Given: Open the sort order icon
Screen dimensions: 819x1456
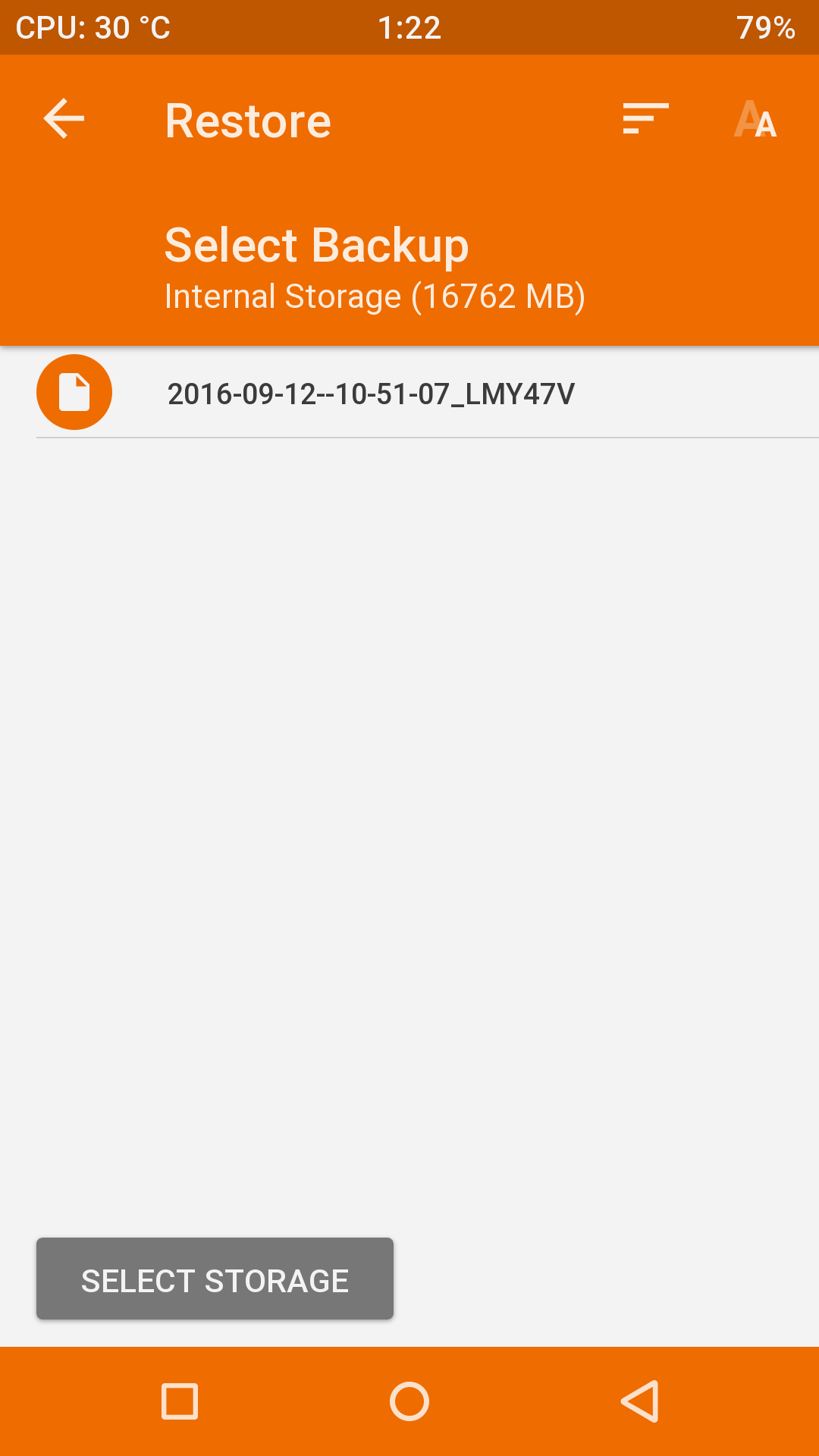Looking at the screenshot, I should (645, 119).
